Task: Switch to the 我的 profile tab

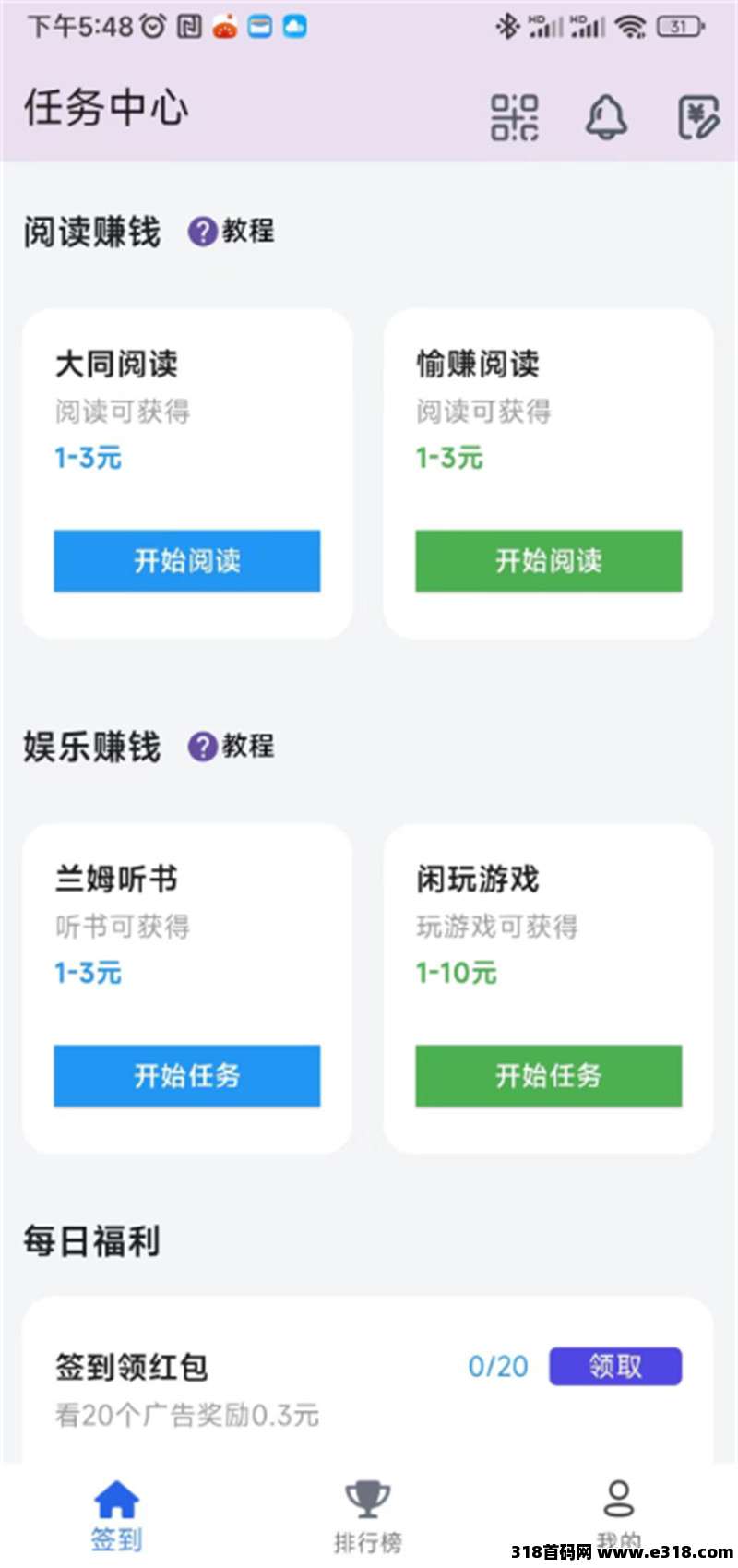Action: click(x=618, y=1514)
